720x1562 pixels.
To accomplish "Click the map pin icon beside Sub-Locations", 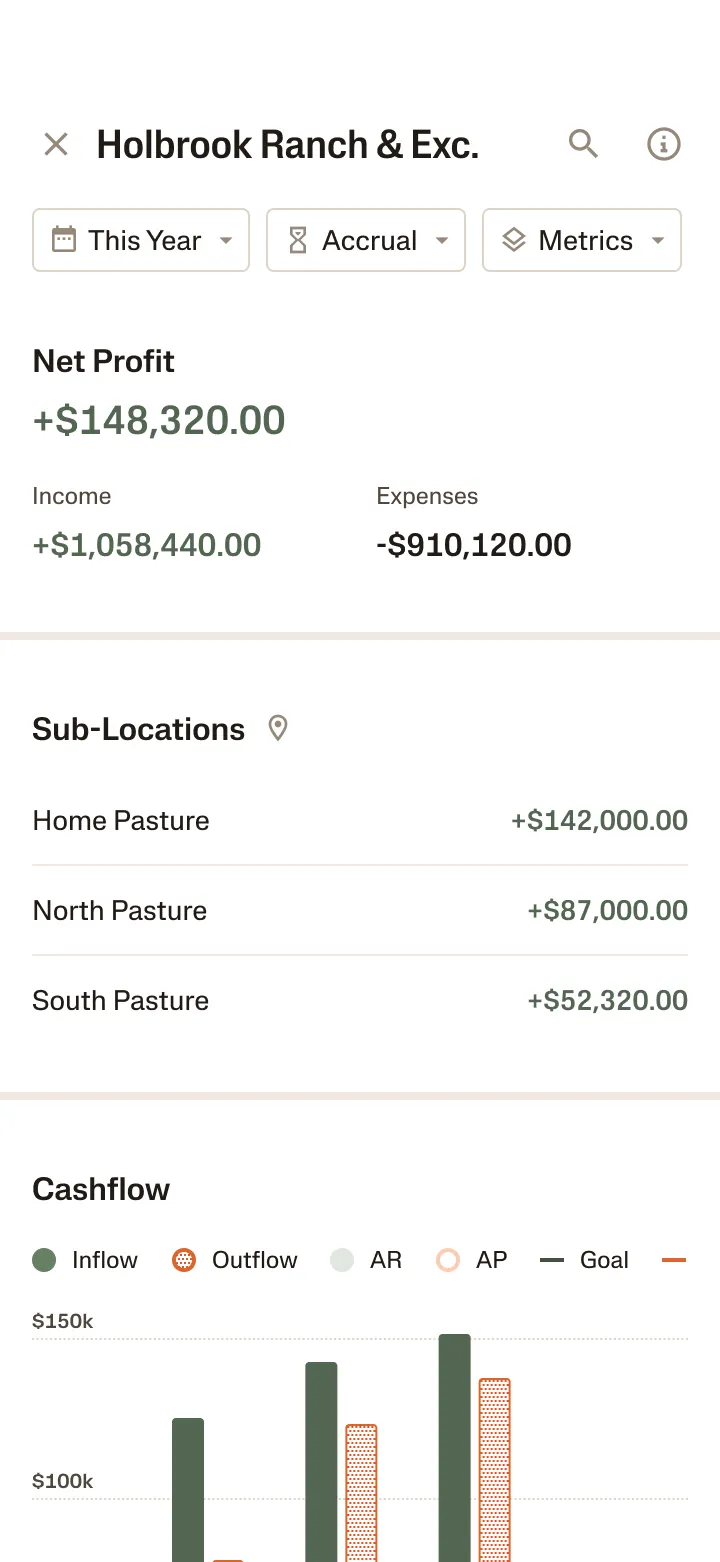I will click(278, 728).
